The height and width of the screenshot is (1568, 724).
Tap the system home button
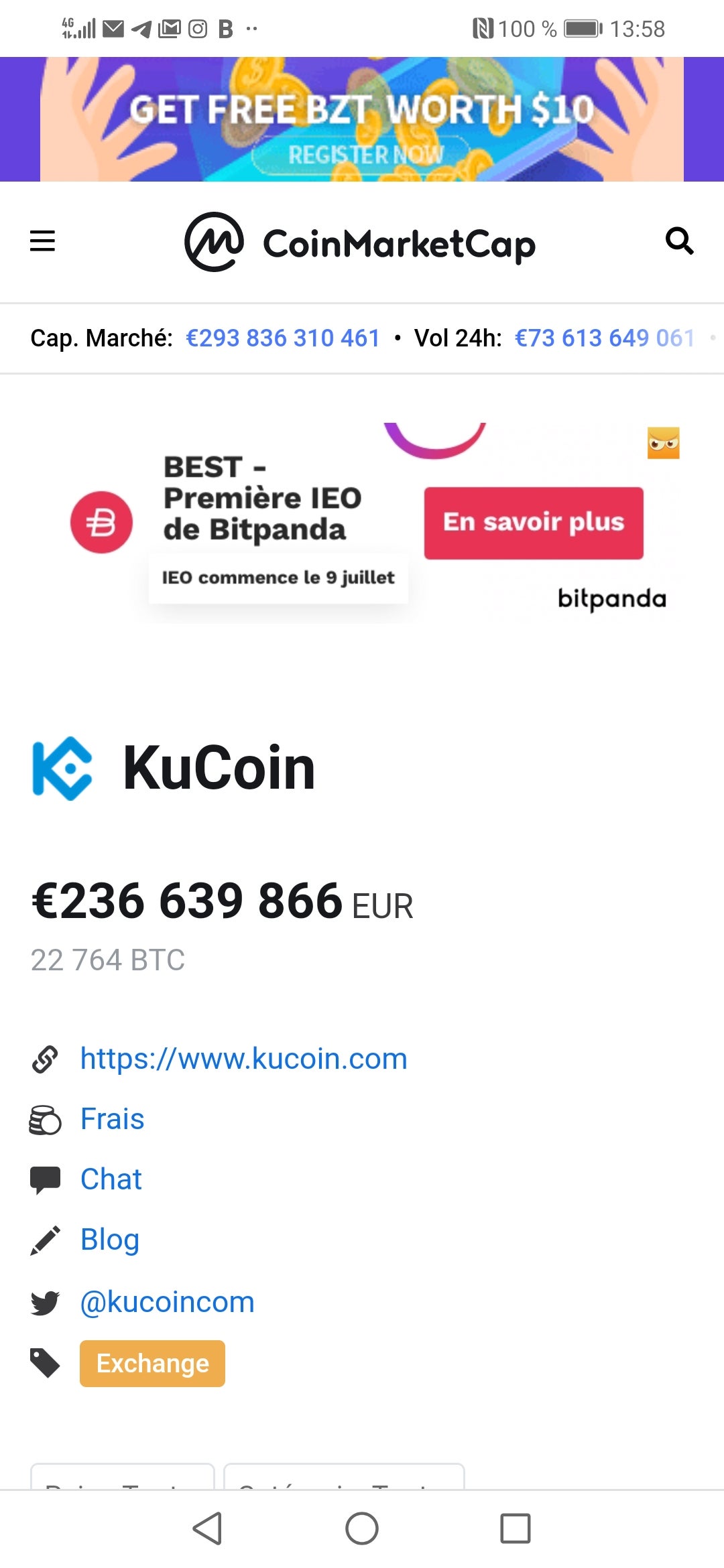362,1528
